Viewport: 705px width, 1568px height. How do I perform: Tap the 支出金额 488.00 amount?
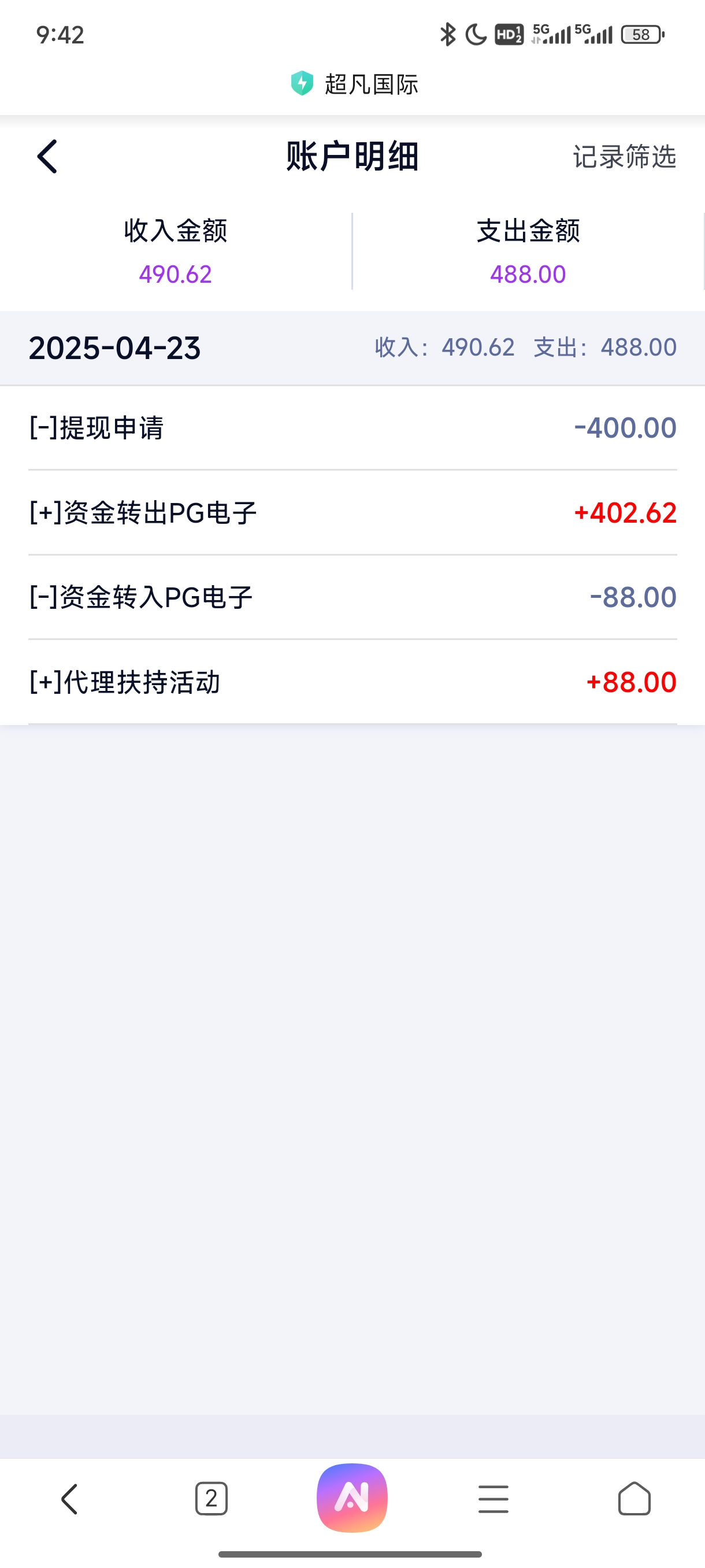point(528,274)
